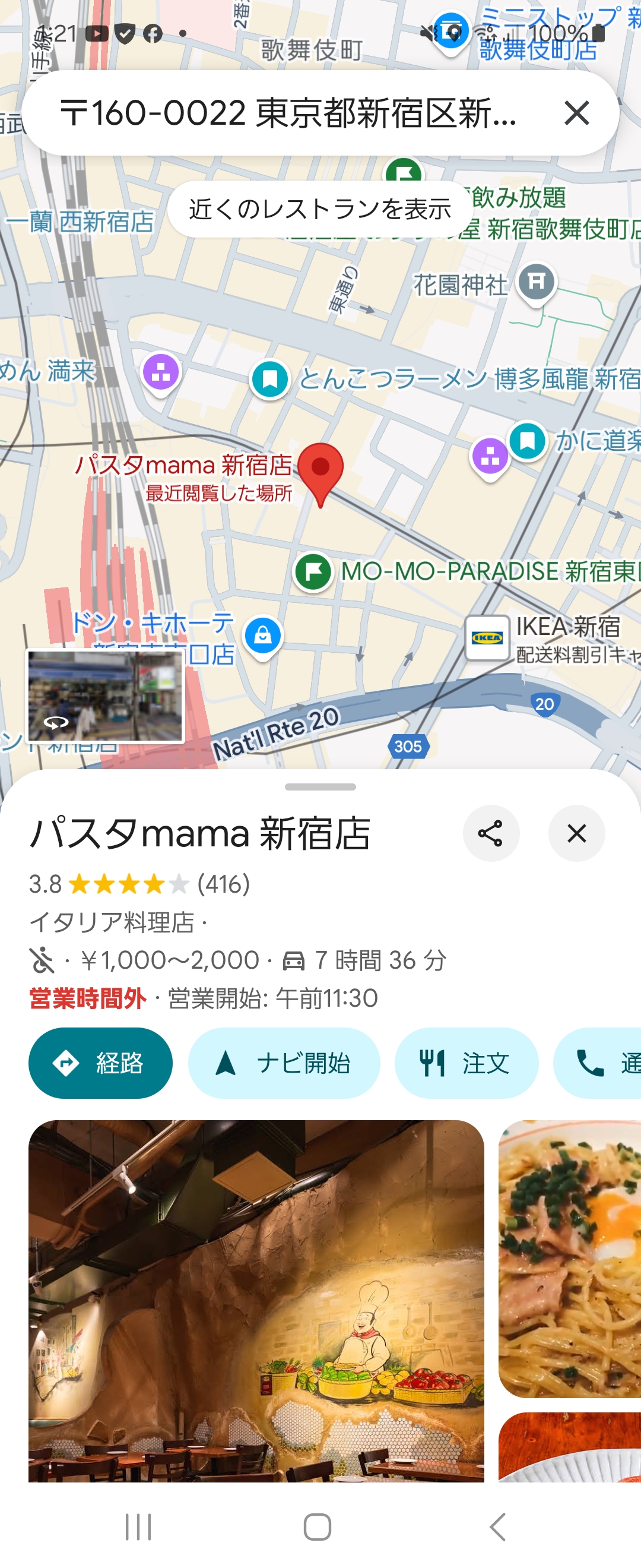Start navigation with ナビ開始

coord(283,1063)
